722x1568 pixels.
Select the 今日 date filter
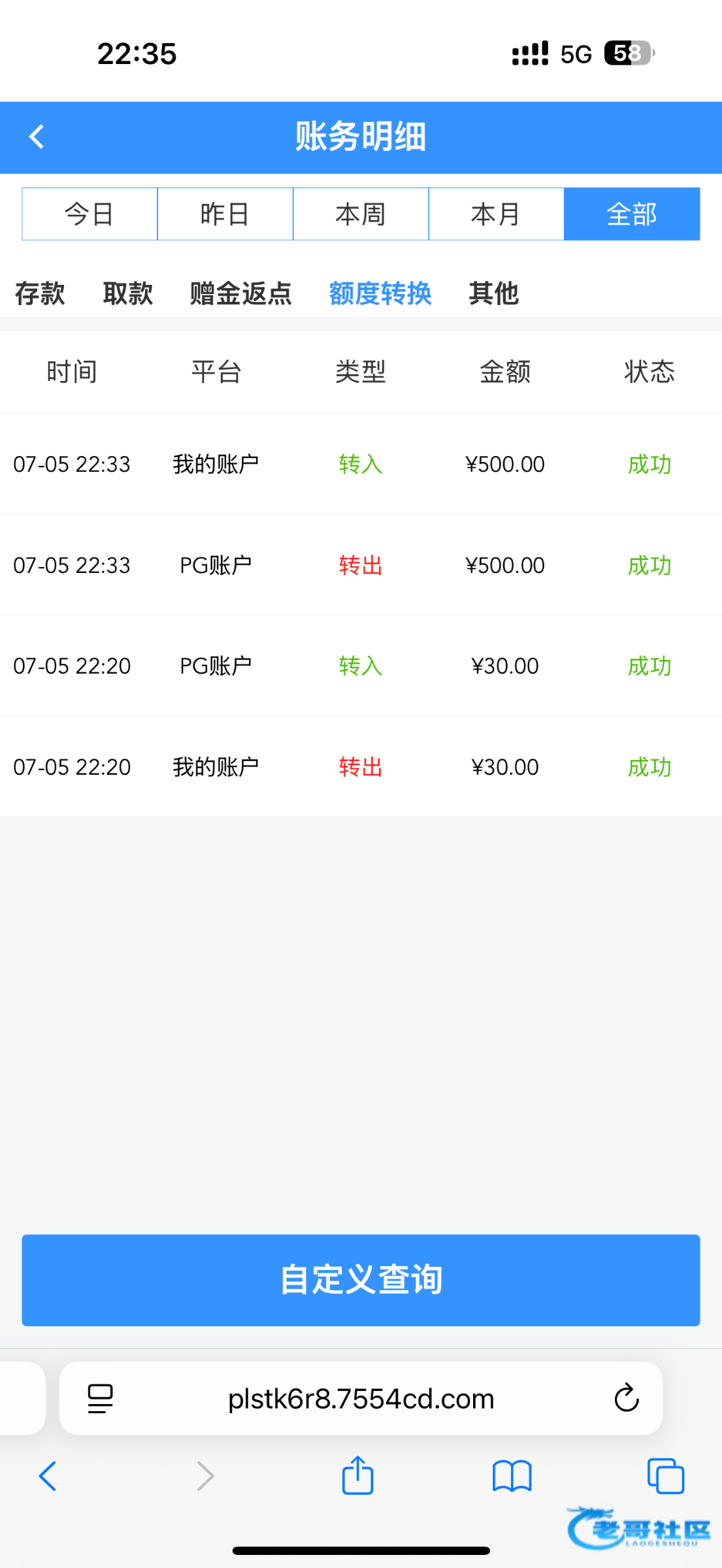90,214
